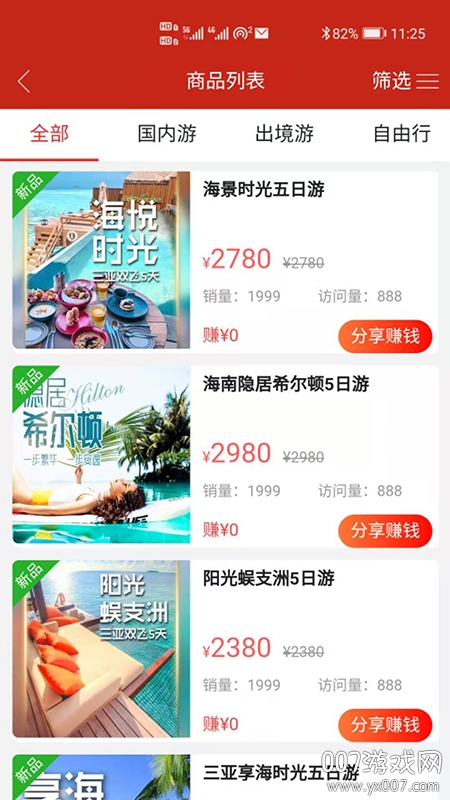Switch to the 出境游 tab
Viewport: 450px width, 800px height.
click(284, 134)
